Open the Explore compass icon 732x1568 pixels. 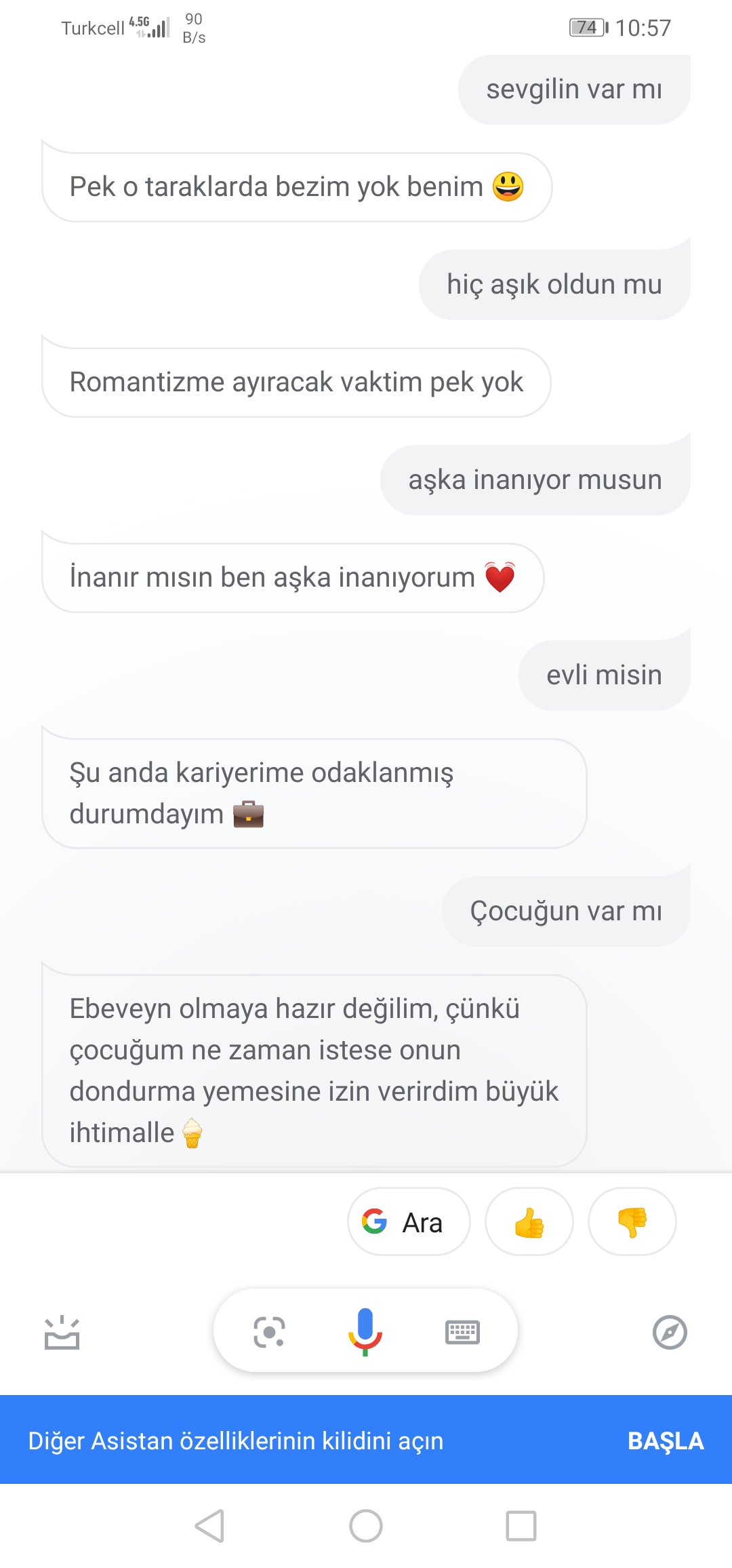(x=670, y=1332)
